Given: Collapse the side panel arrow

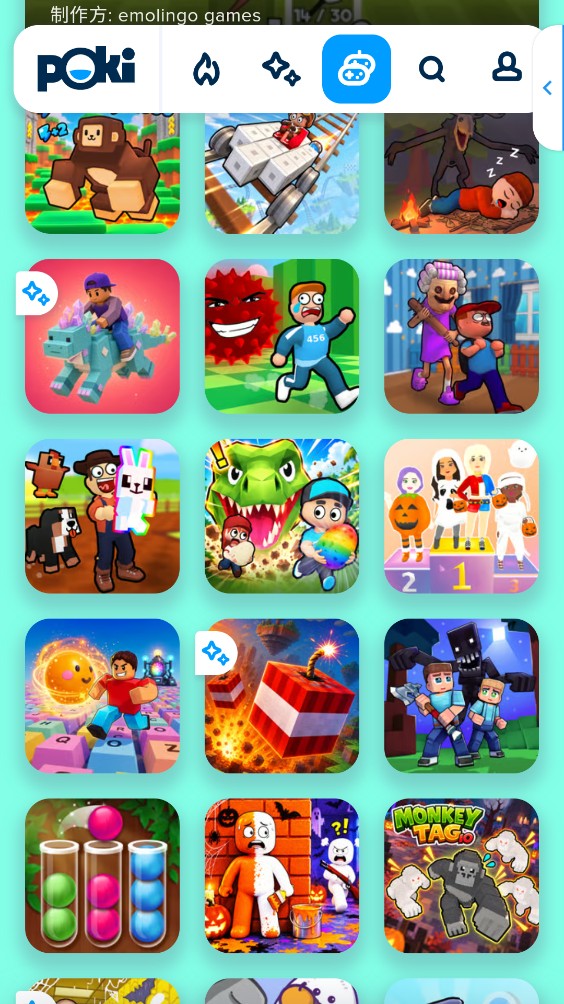Looking at the screenshot, I should point(547,88).
